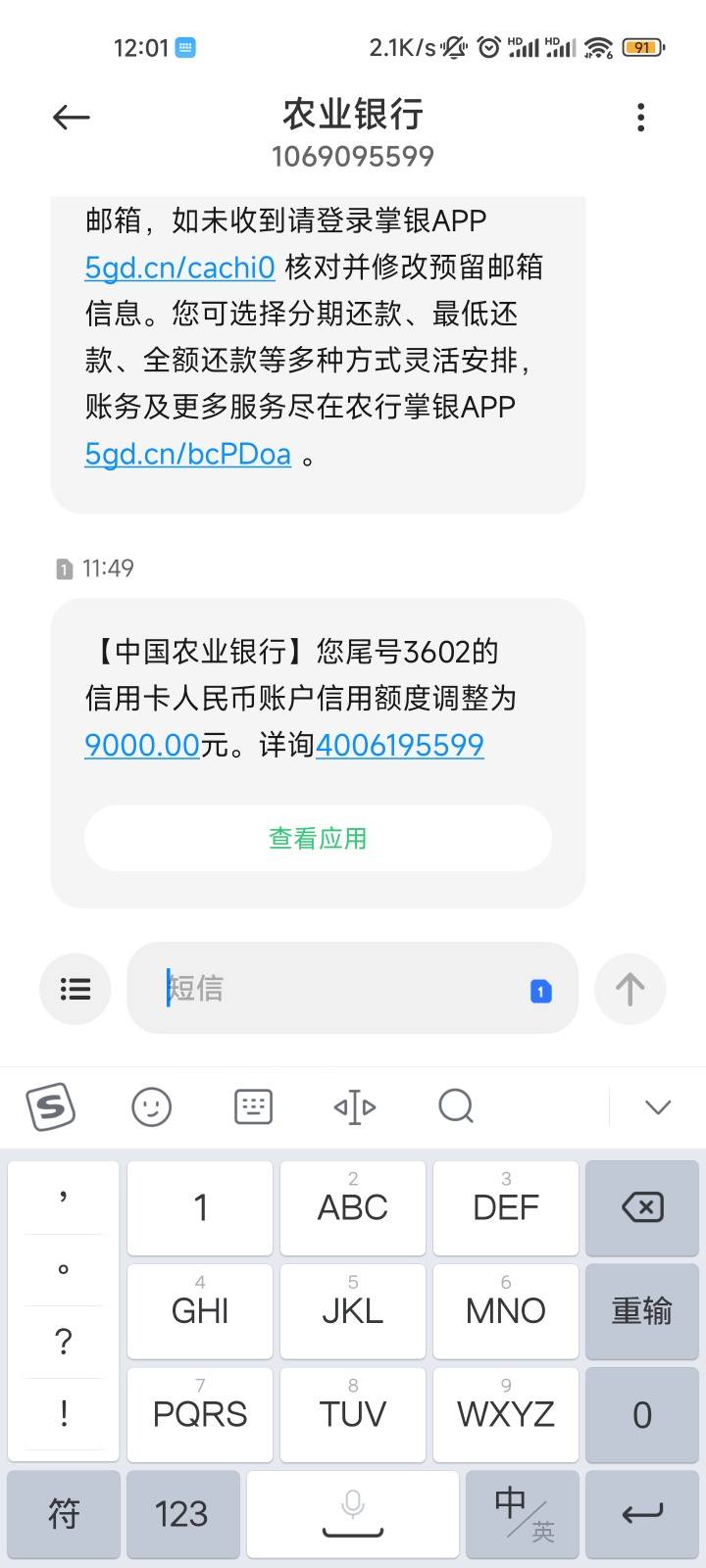Viewport: 706px width, 1568px height.
Task: Open the keyboard's search icon
Action: [456, 1106]
